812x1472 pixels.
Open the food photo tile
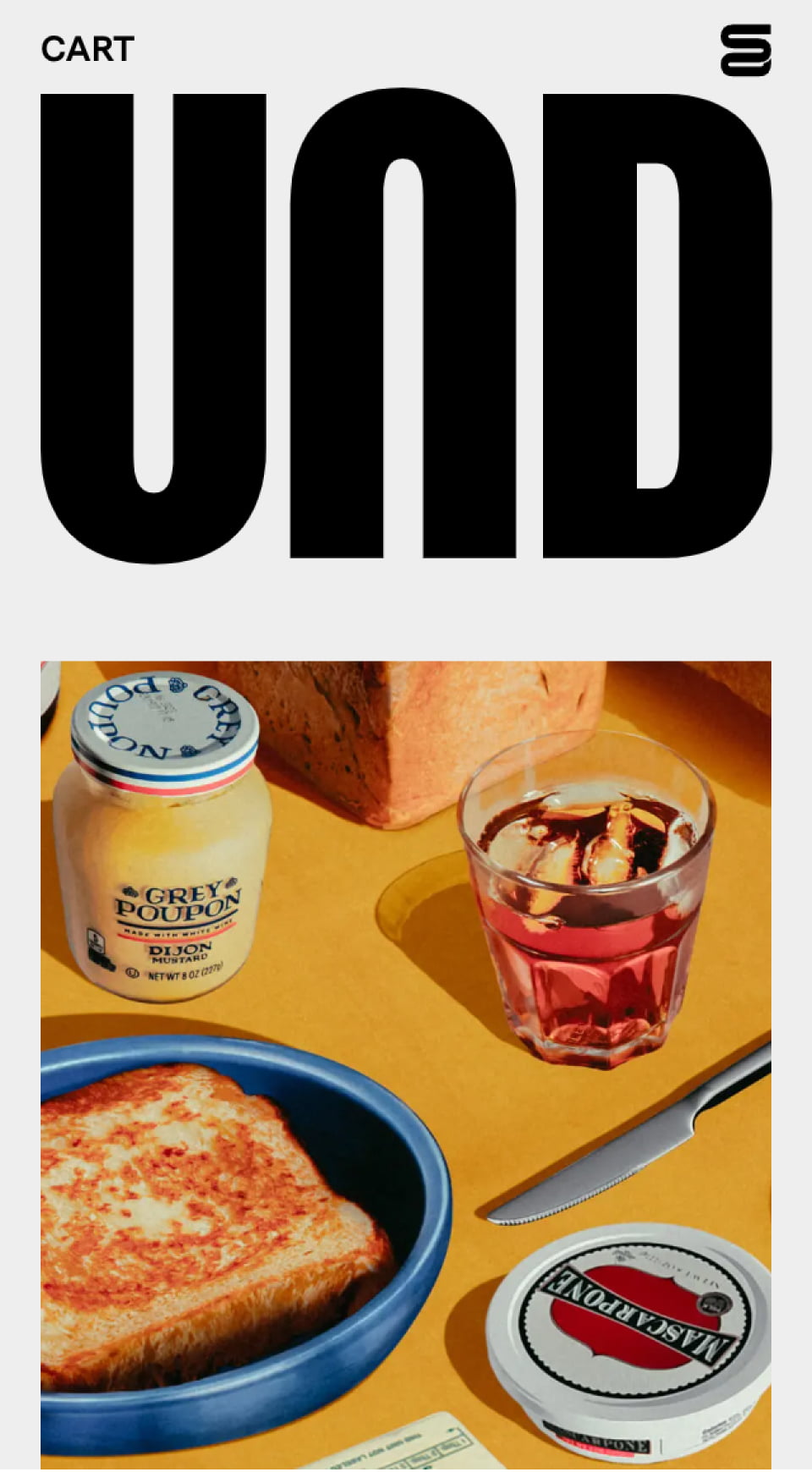tap(406, 1064)
